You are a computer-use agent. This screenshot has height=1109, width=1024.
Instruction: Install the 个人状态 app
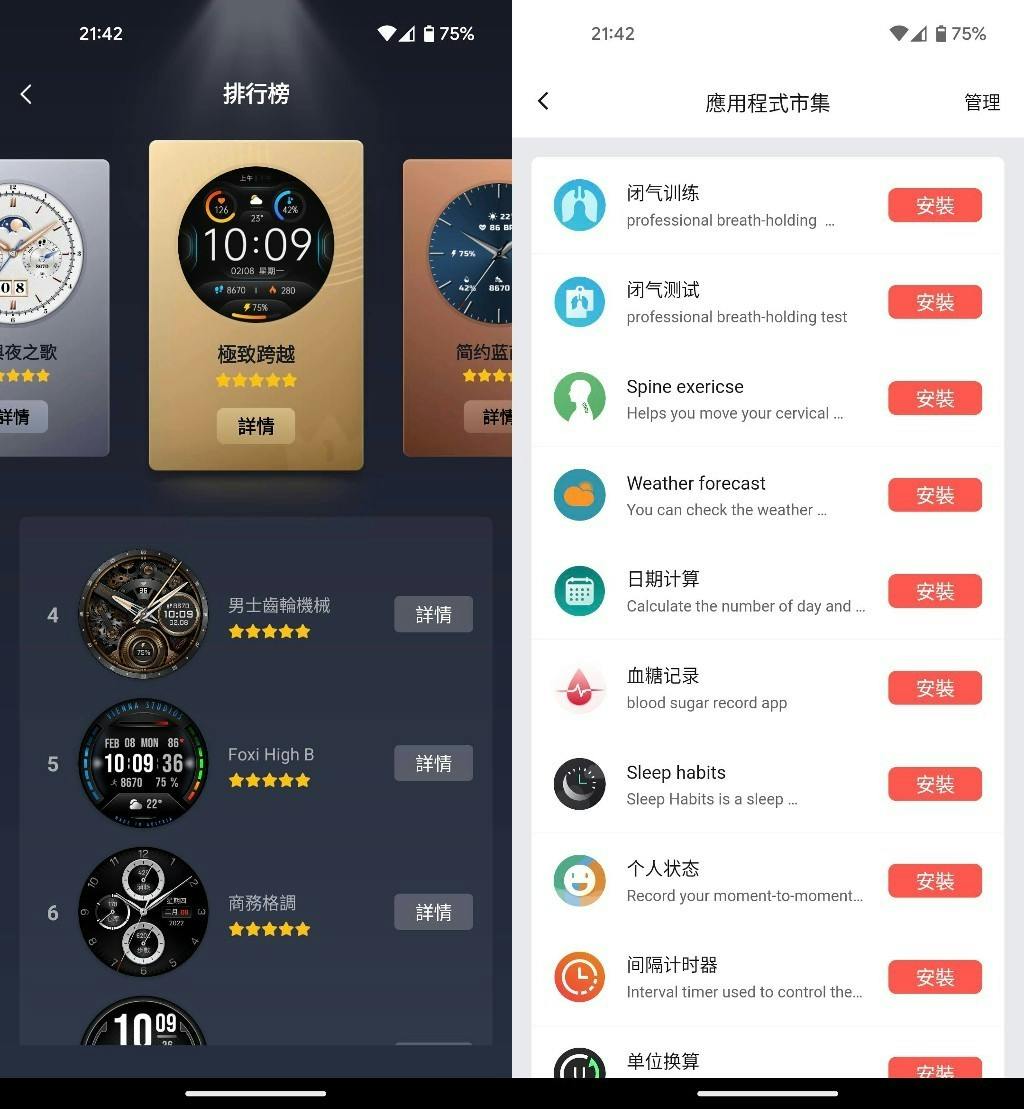934,881
